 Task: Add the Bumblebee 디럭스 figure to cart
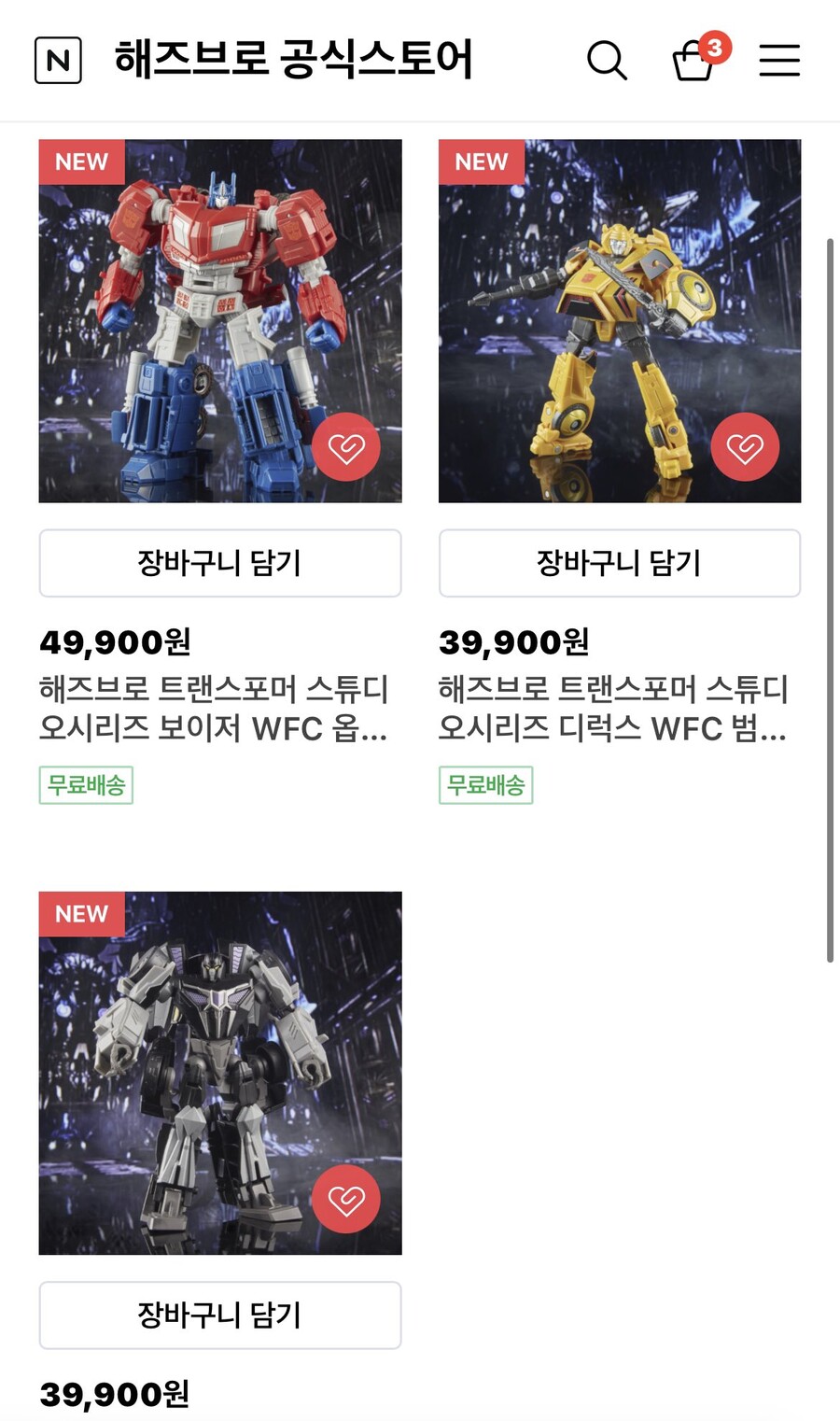point(619,563)
